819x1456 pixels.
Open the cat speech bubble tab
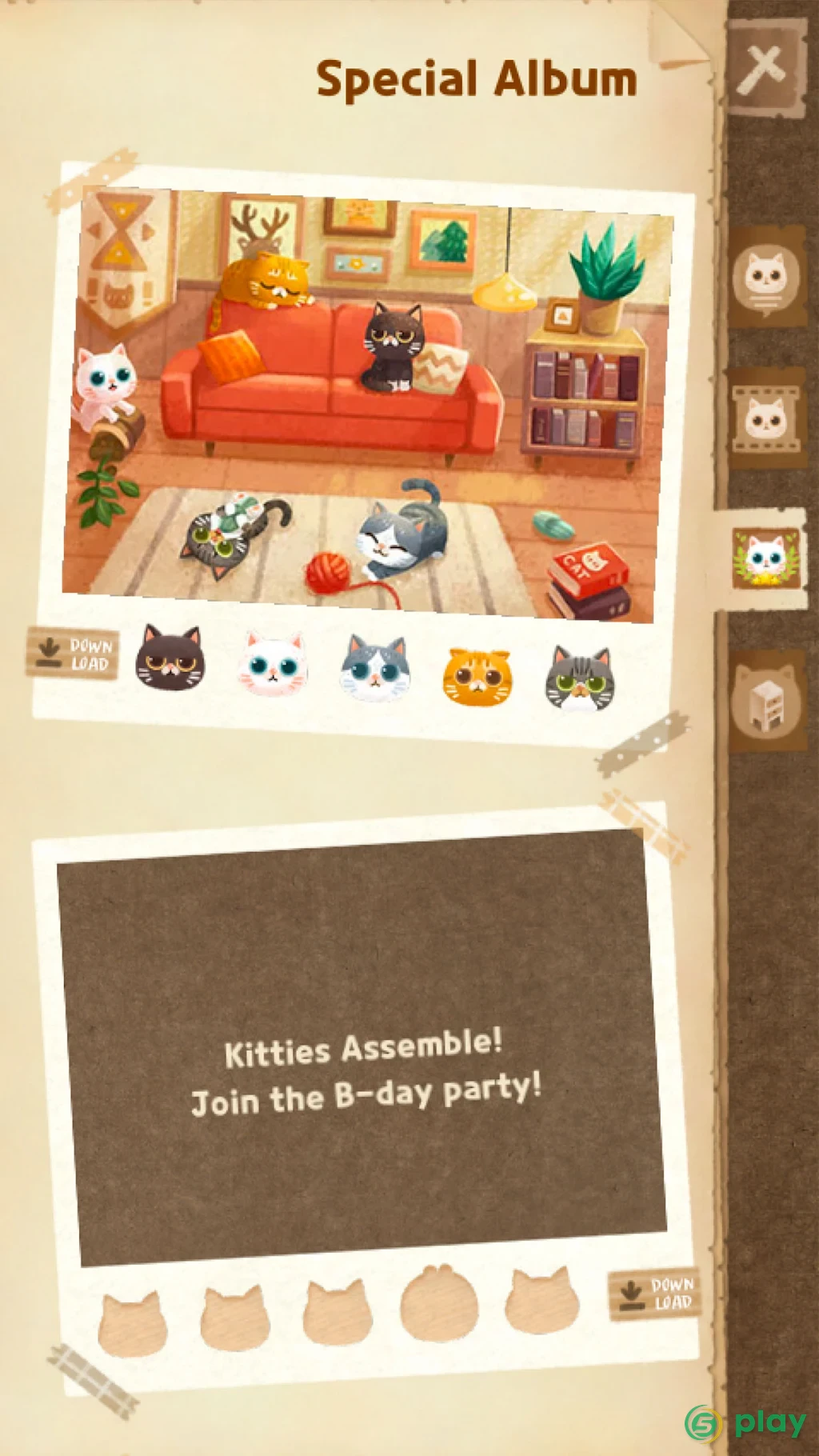[766, 277]
